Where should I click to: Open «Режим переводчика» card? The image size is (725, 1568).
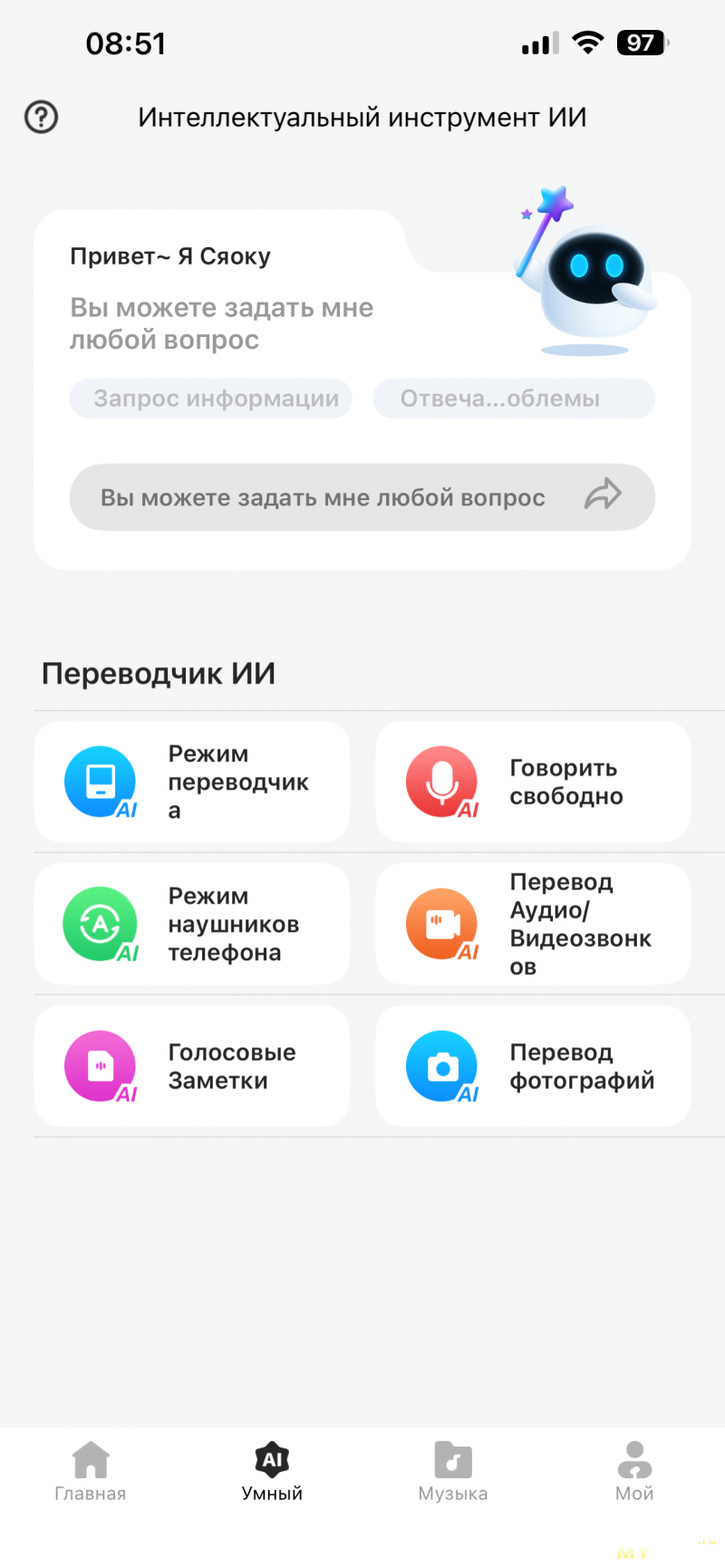pyautogui.click(x=192, y=782)
